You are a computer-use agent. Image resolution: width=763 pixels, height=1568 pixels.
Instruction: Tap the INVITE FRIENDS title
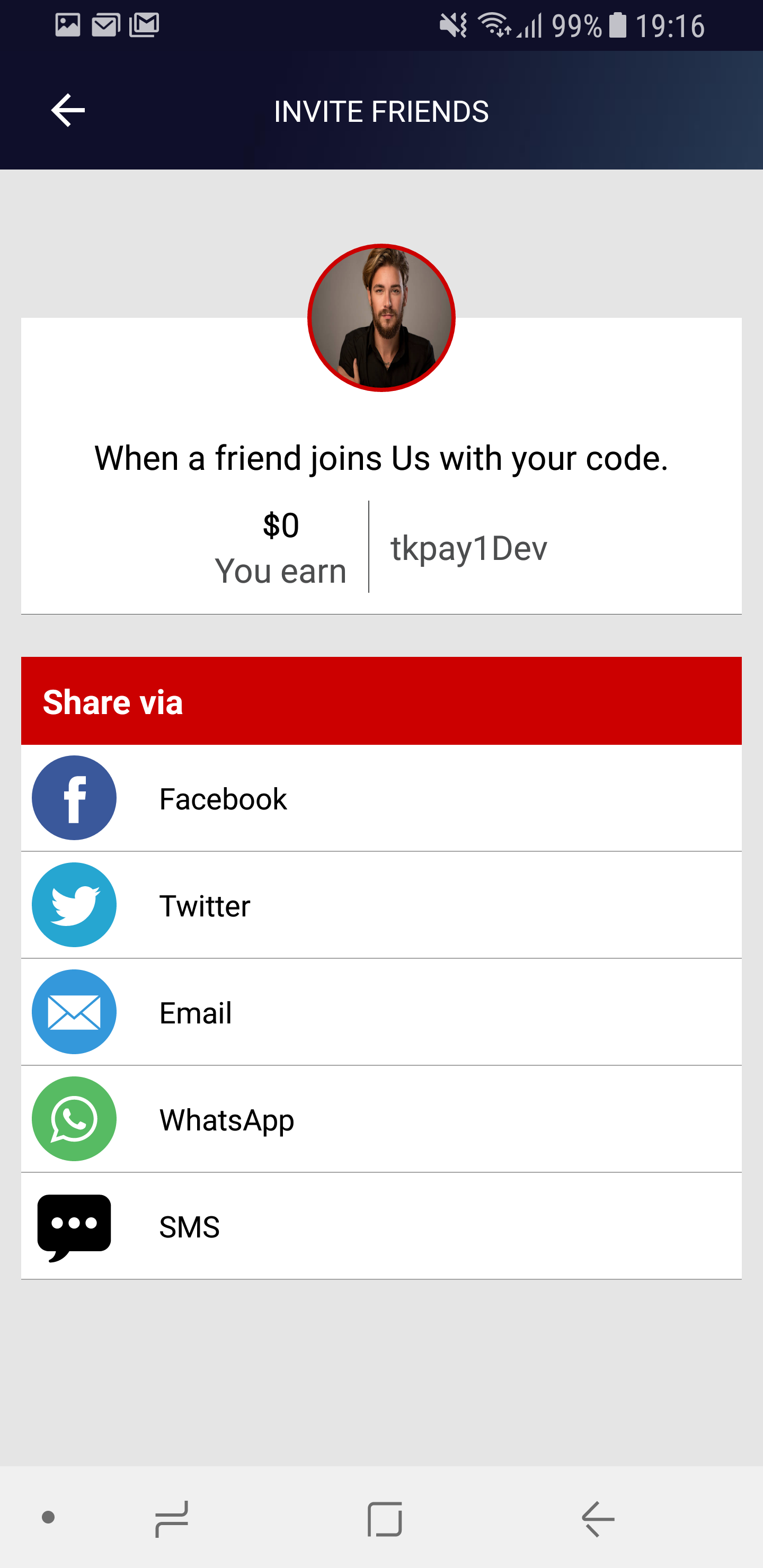[x=381, y=111]
